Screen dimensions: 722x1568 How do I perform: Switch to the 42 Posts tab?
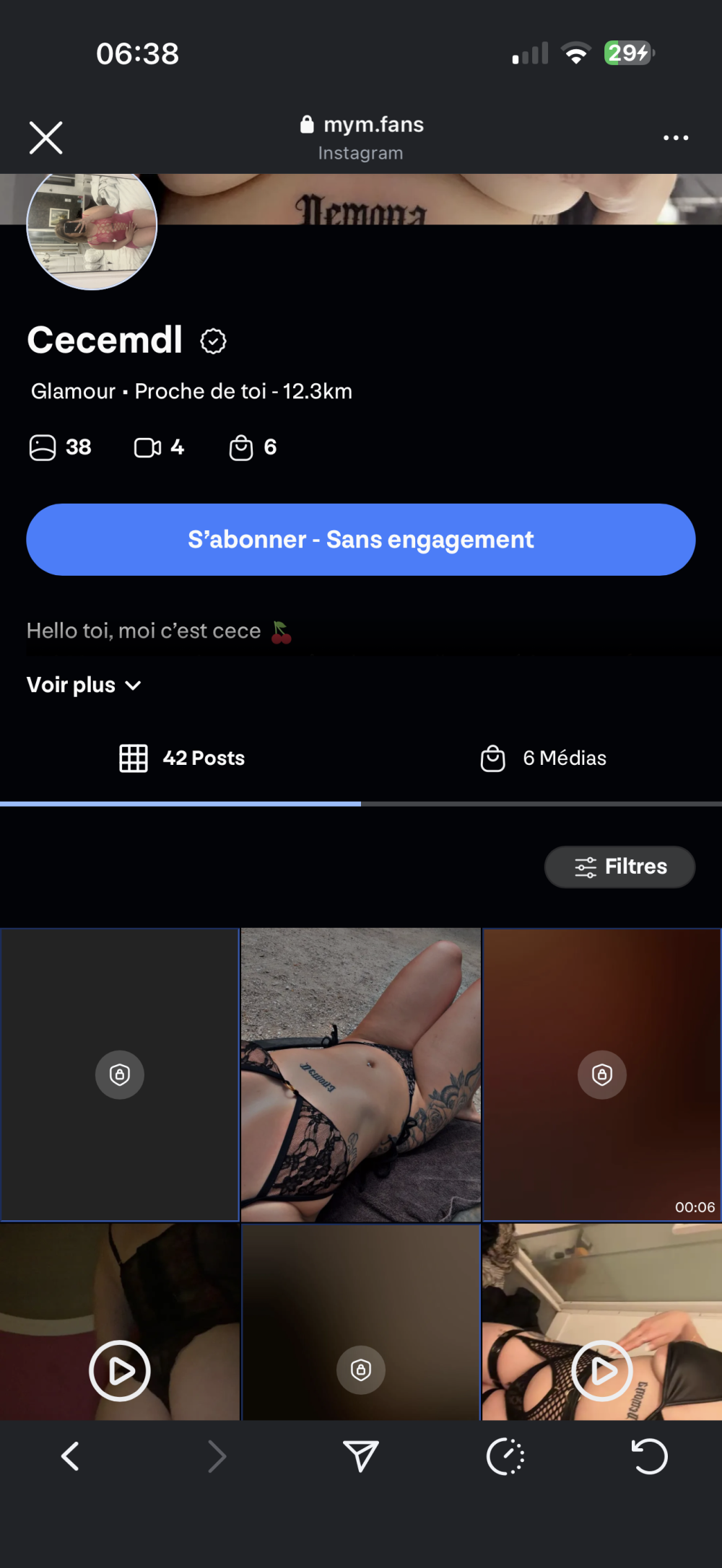pos(182,758)
